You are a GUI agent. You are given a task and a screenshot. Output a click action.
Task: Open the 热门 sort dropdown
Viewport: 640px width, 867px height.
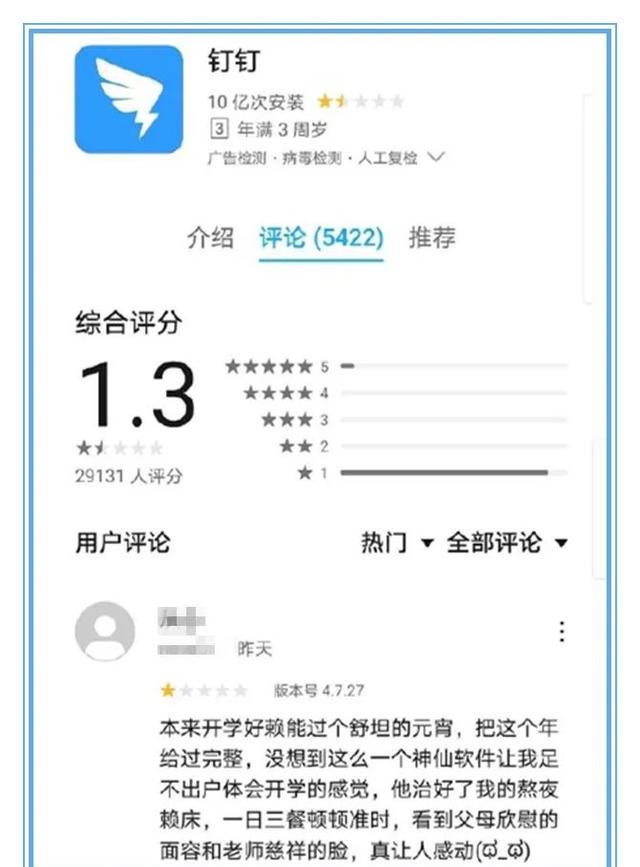397,543
